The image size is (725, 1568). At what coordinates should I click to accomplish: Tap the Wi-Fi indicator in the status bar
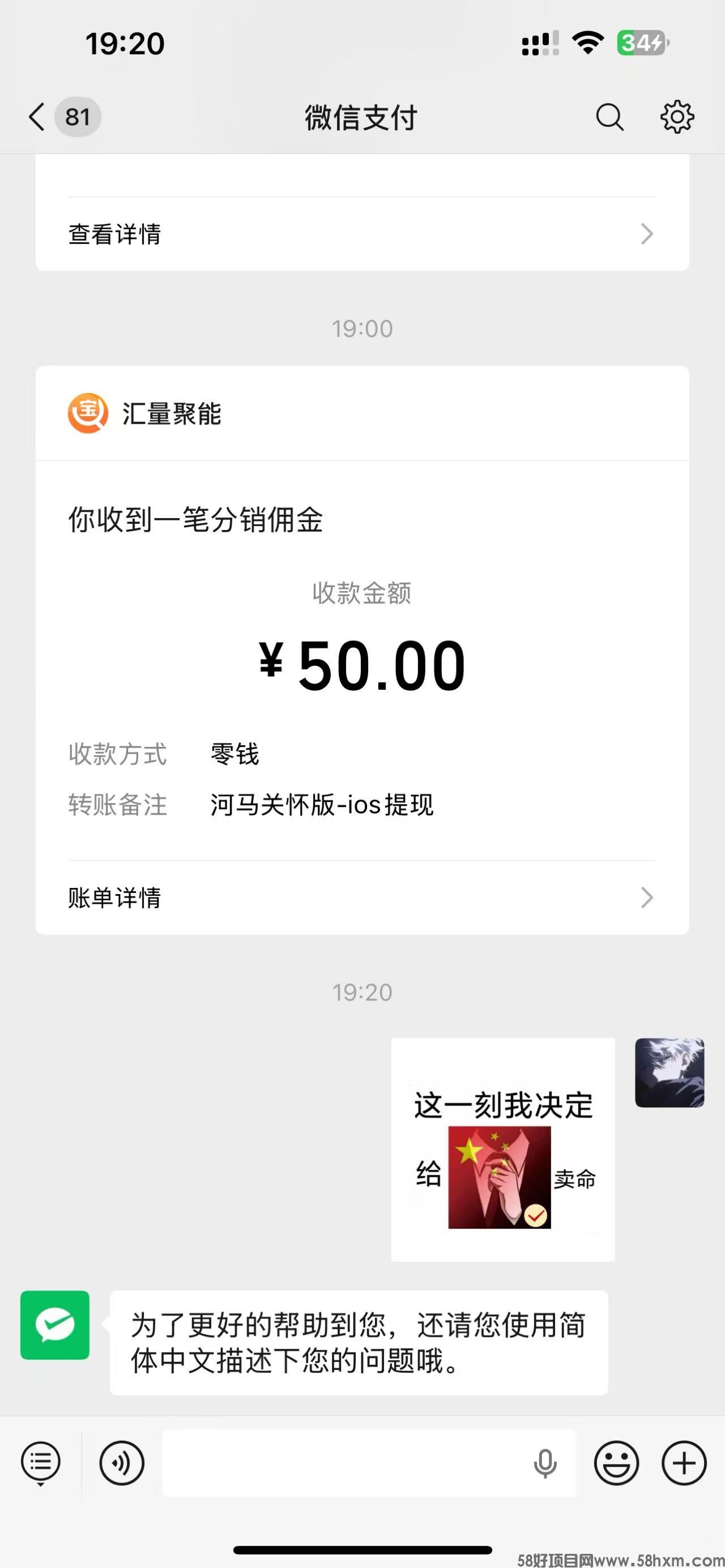586,42
